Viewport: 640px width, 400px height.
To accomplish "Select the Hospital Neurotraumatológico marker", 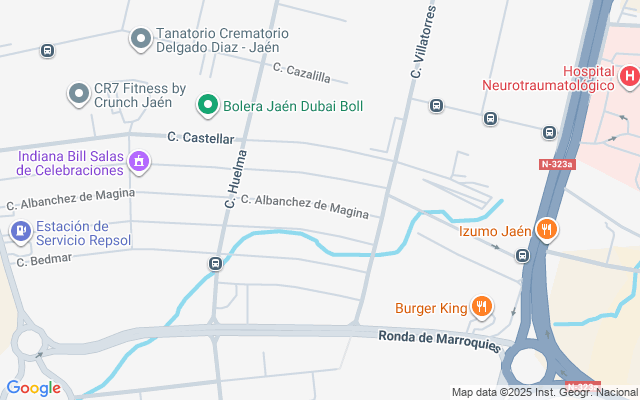I will coord(629,76).
